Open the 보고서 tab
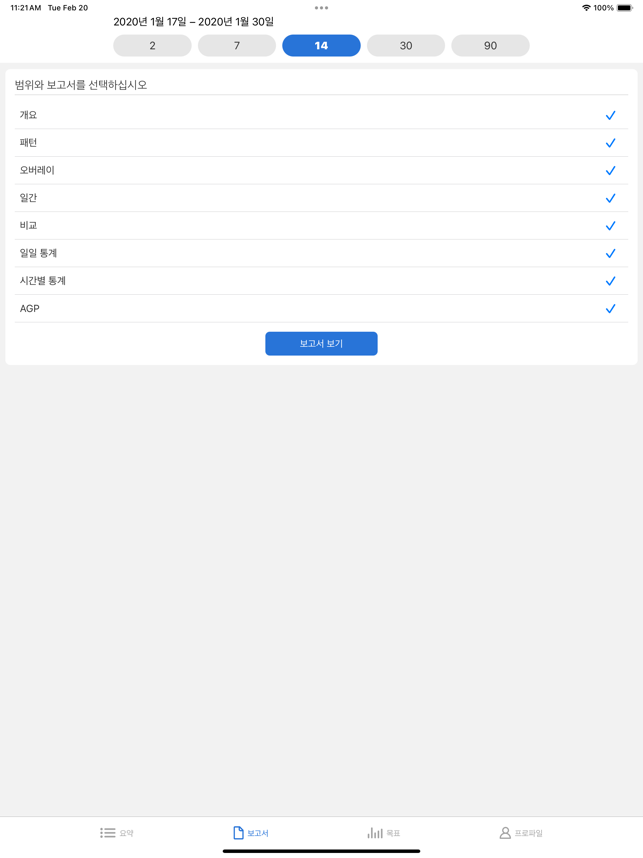 point(251,833)
